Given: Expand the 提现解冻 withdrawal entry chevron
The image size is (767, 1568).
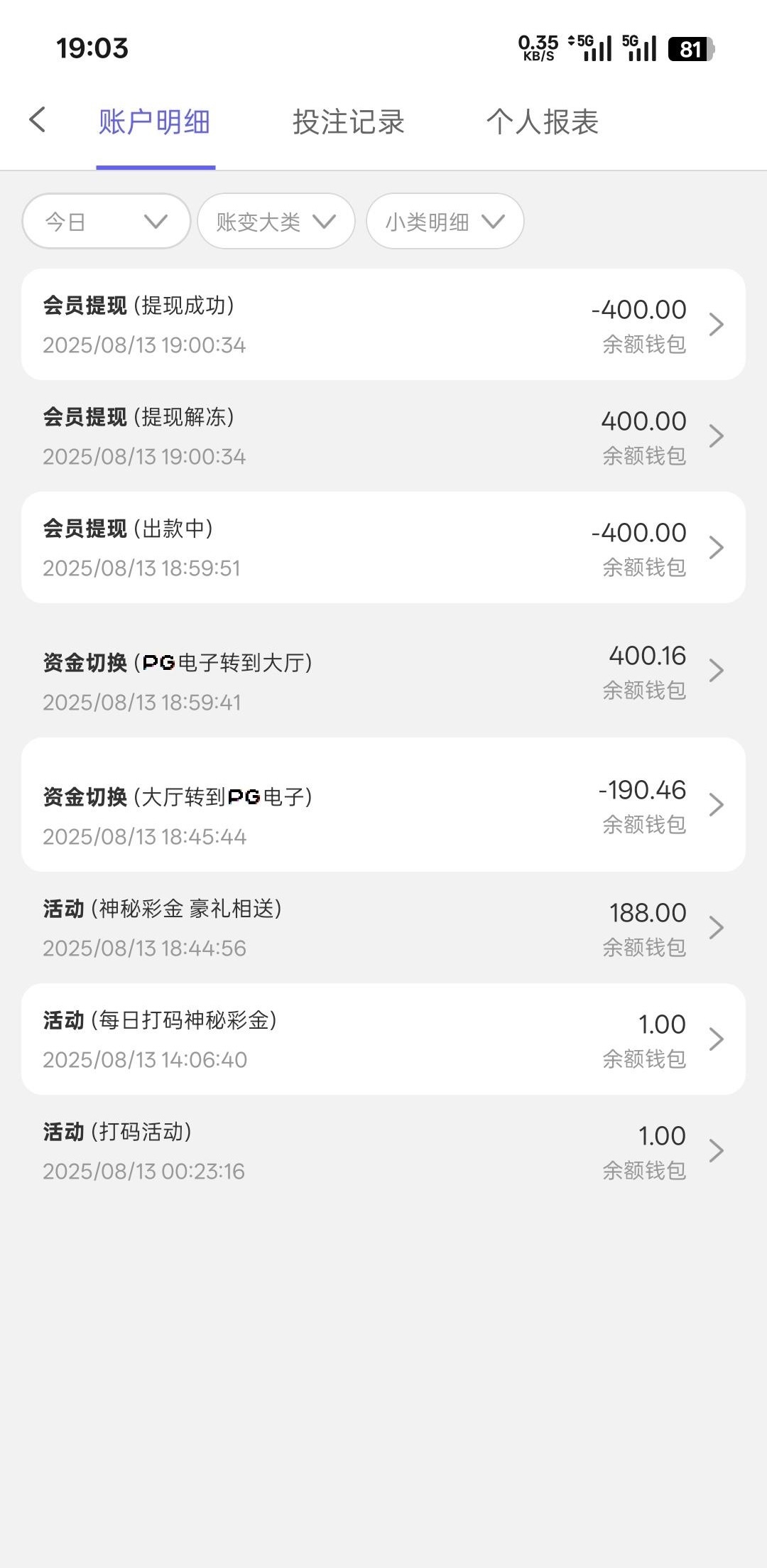Looking at the screenshot, I should tap(717, 436).
